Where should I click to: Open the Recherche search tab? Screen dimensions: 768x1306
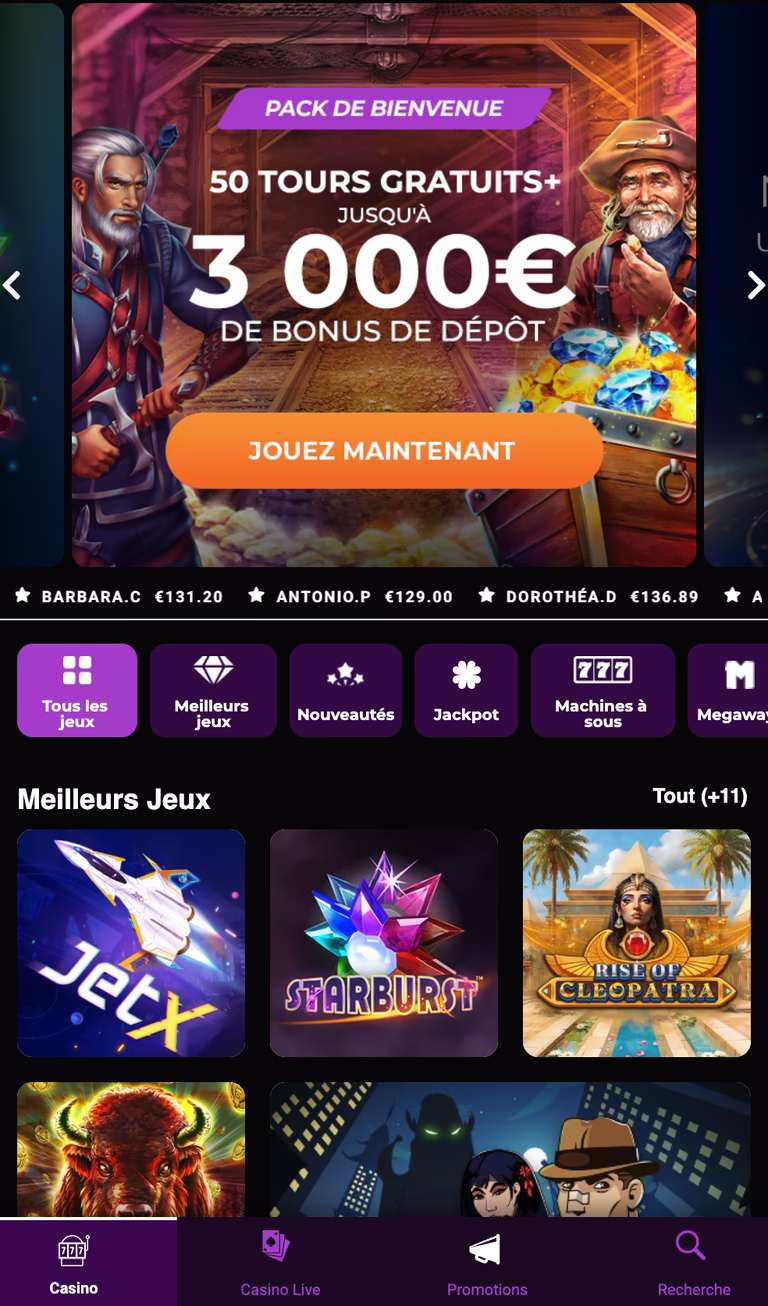pos(693,1263)
